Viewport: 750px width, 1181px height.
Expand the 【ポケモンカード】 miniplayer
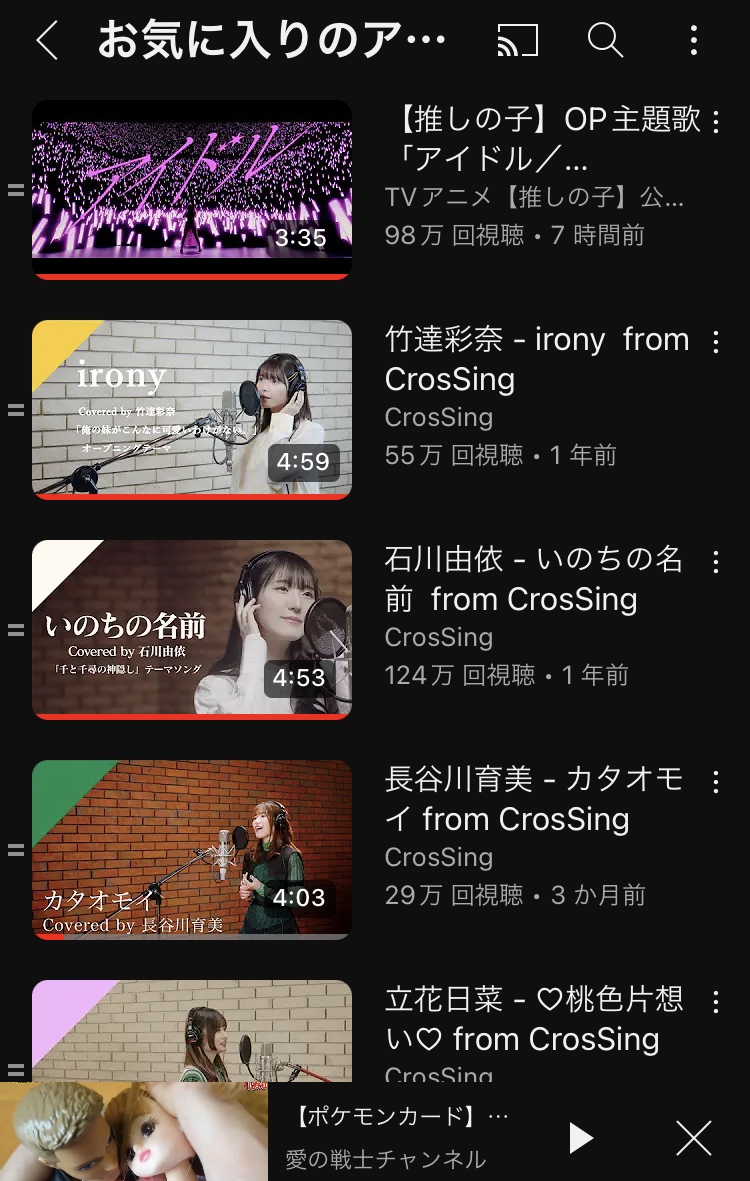pos(400,1135)
